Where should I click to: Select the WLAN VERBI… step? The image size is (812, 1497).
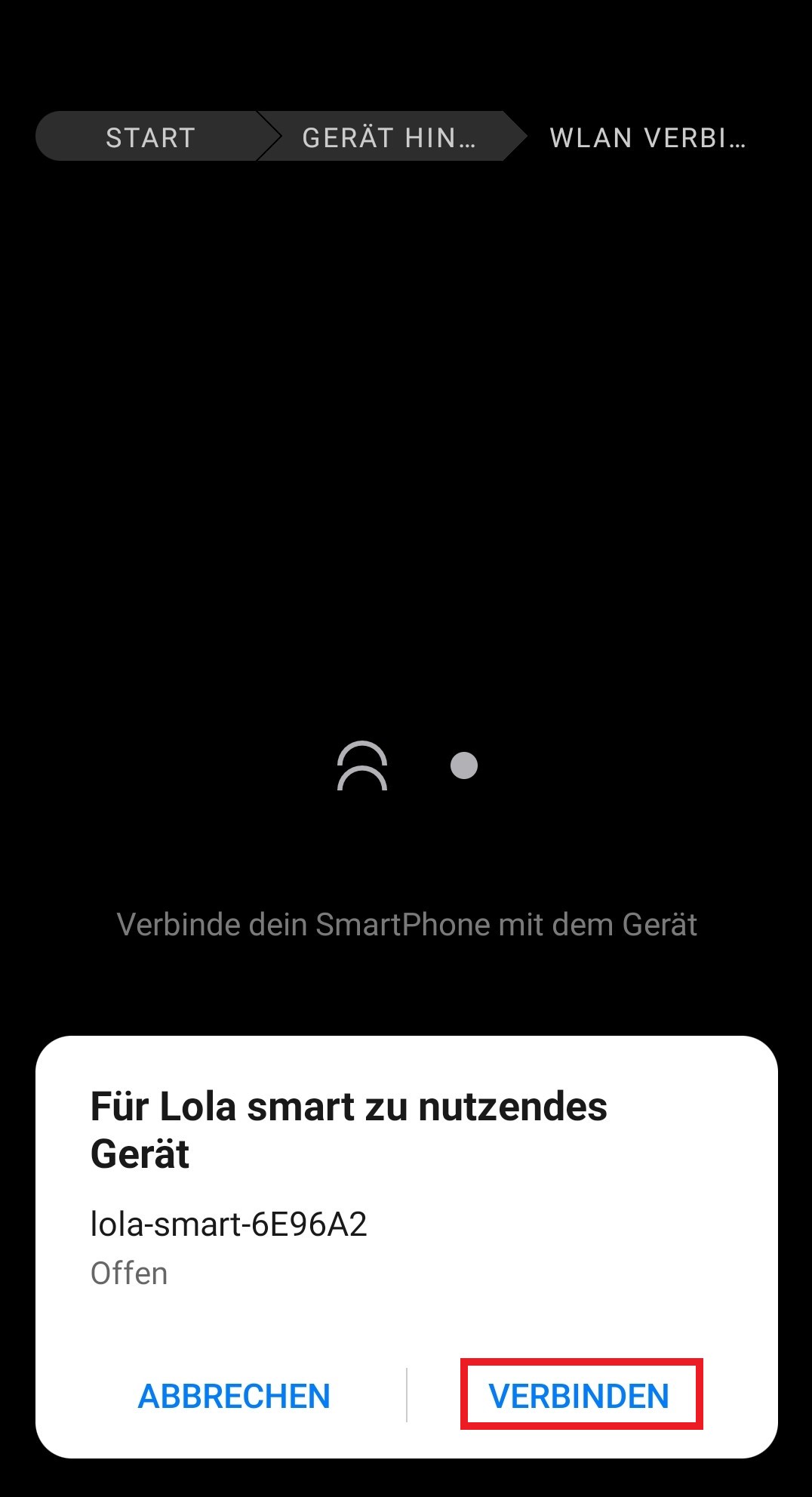[x=647, y=137]
